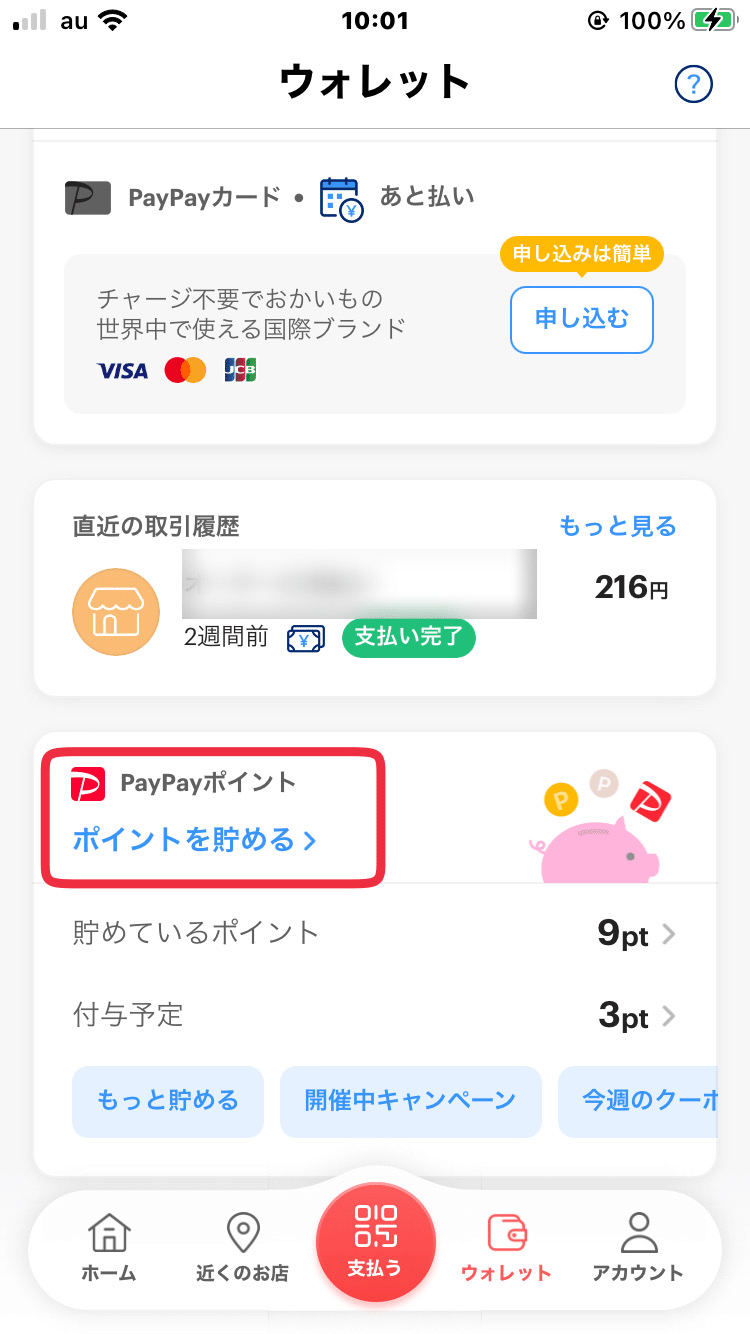Tap the あと払い calendar icon
Image resolution: width=750 pixels, height=1334 pixels.
point(341,197)
